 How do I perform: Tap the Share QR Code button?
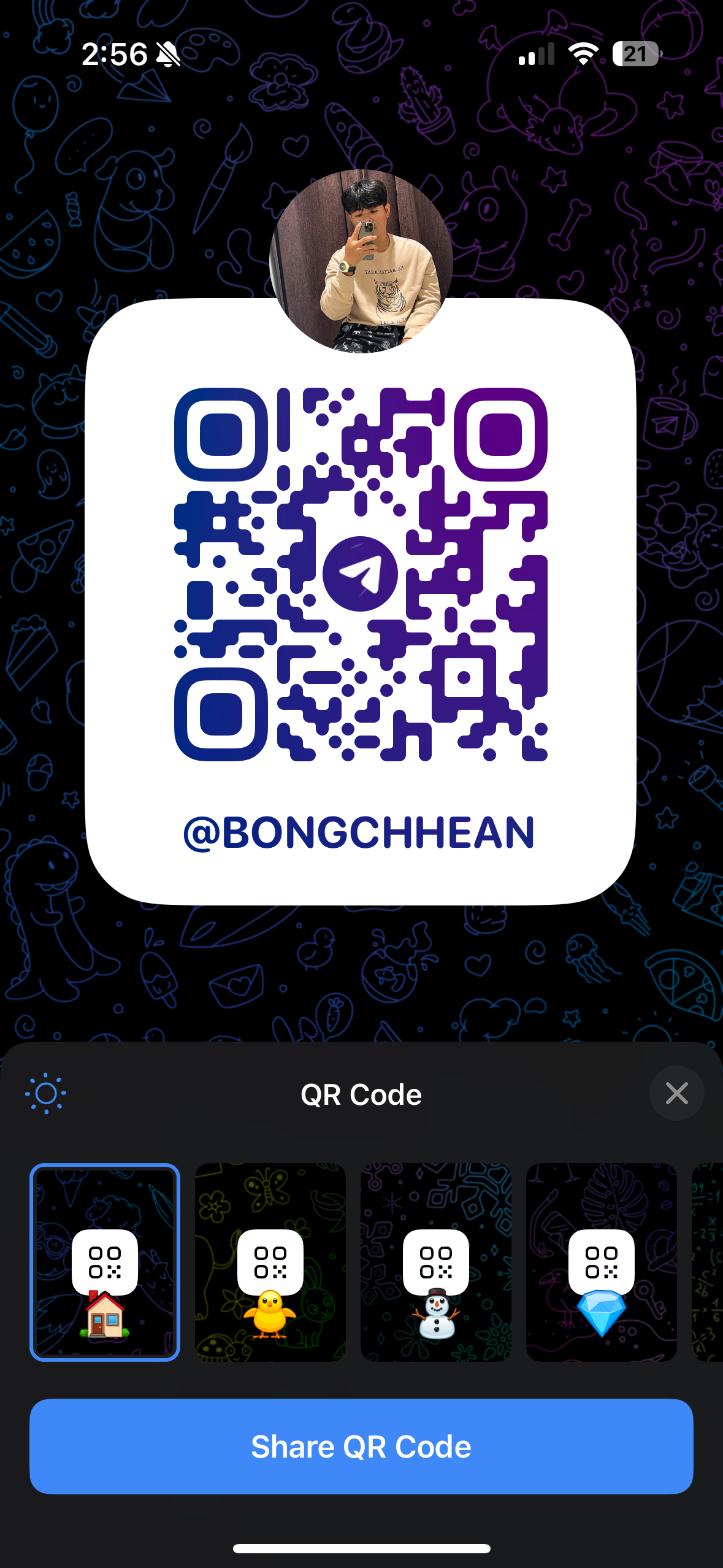[361, 1446]
